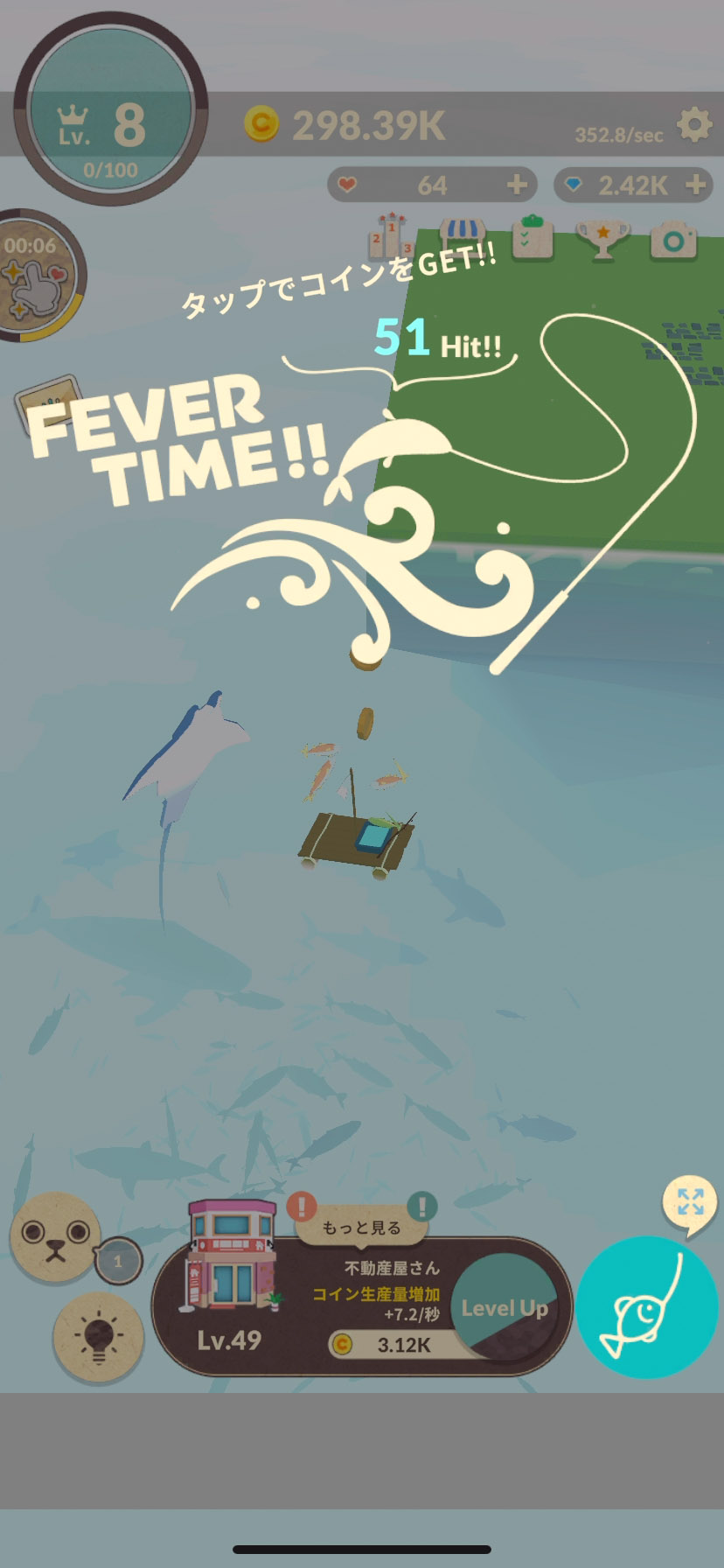The image size is (724, 1568).
Task: Open the seal character button
Action: [x=54, y=1235]
